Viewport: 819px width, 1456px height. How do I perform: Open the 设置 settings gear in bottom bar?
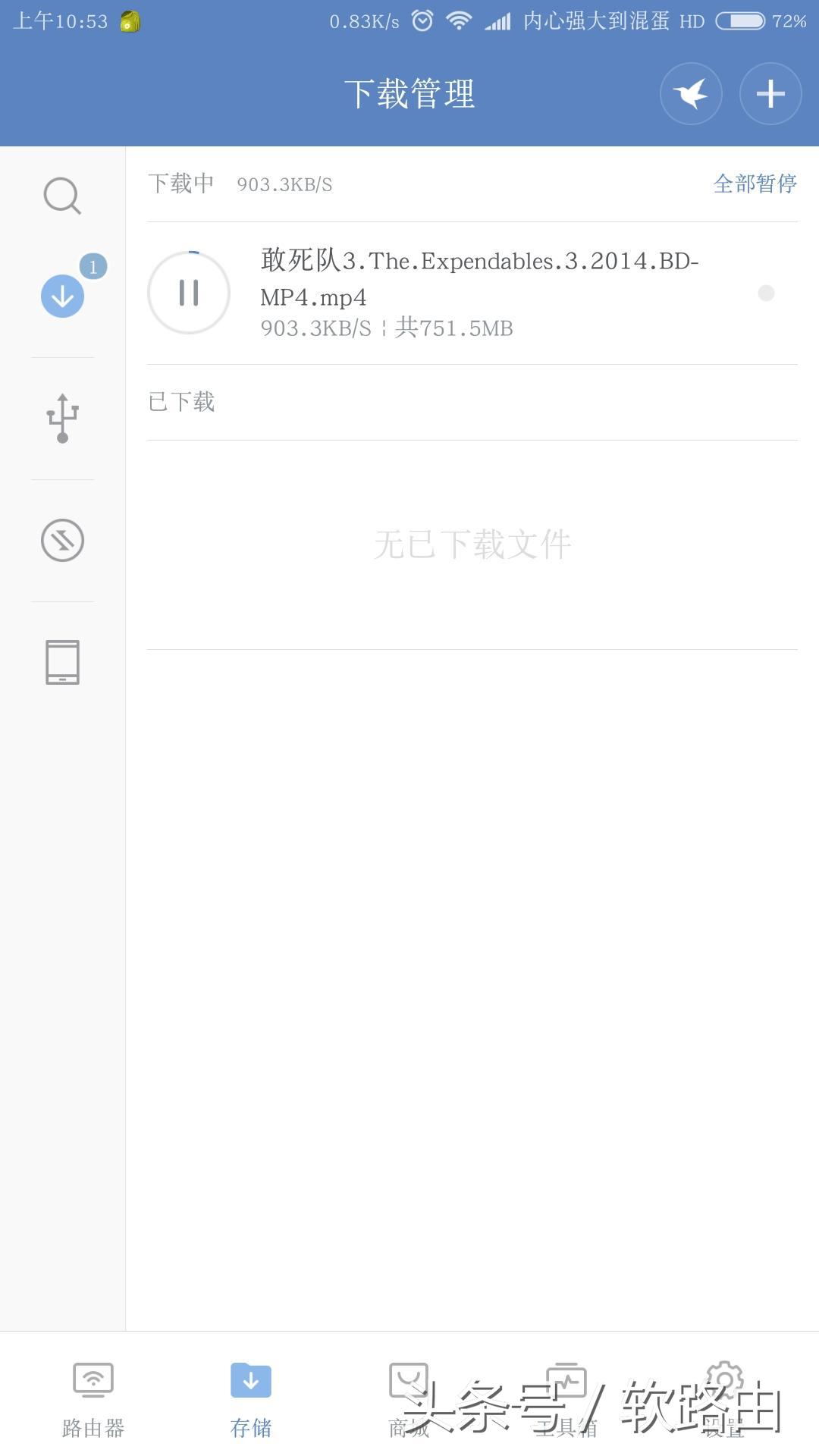[x=726, y=1392]
